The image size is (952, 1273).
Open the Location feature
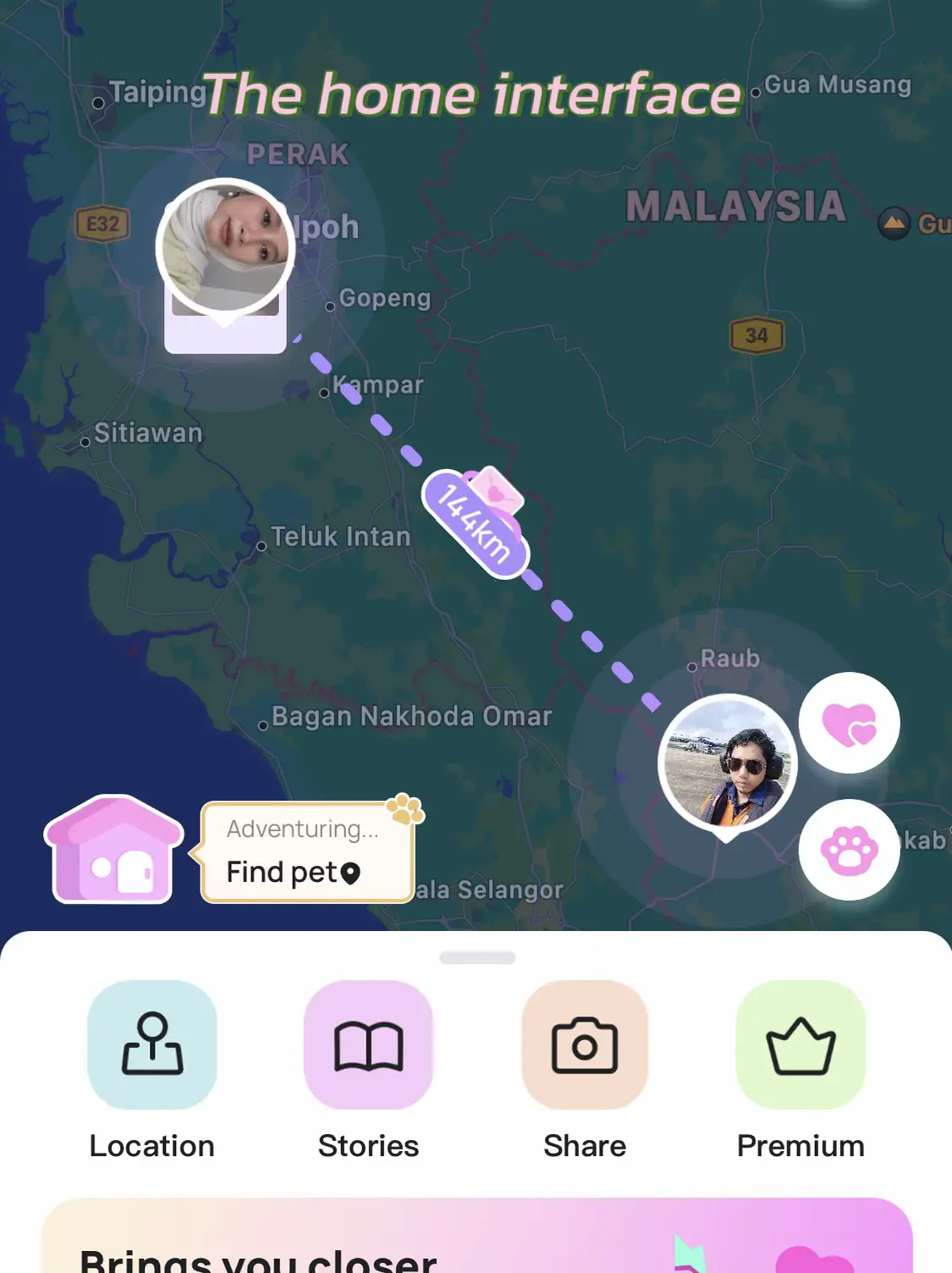152,1045
